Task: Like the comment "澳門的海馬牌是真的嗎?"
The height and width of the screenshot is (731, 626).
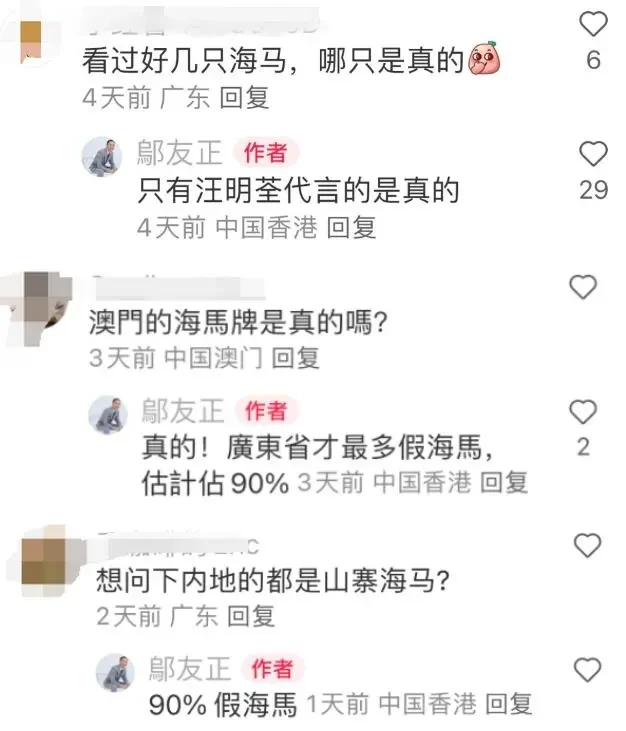Action: point(585,288)
